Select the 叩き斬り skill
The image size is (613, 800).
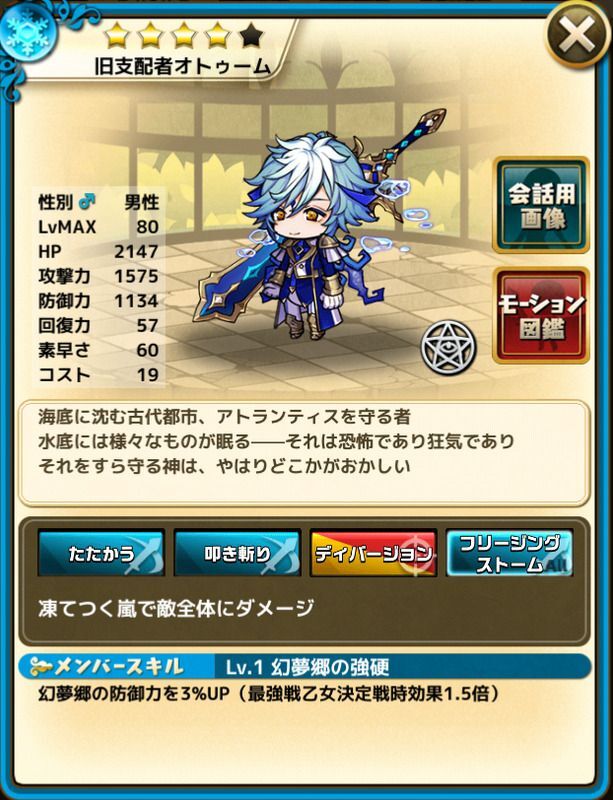(x=237, y=554)
